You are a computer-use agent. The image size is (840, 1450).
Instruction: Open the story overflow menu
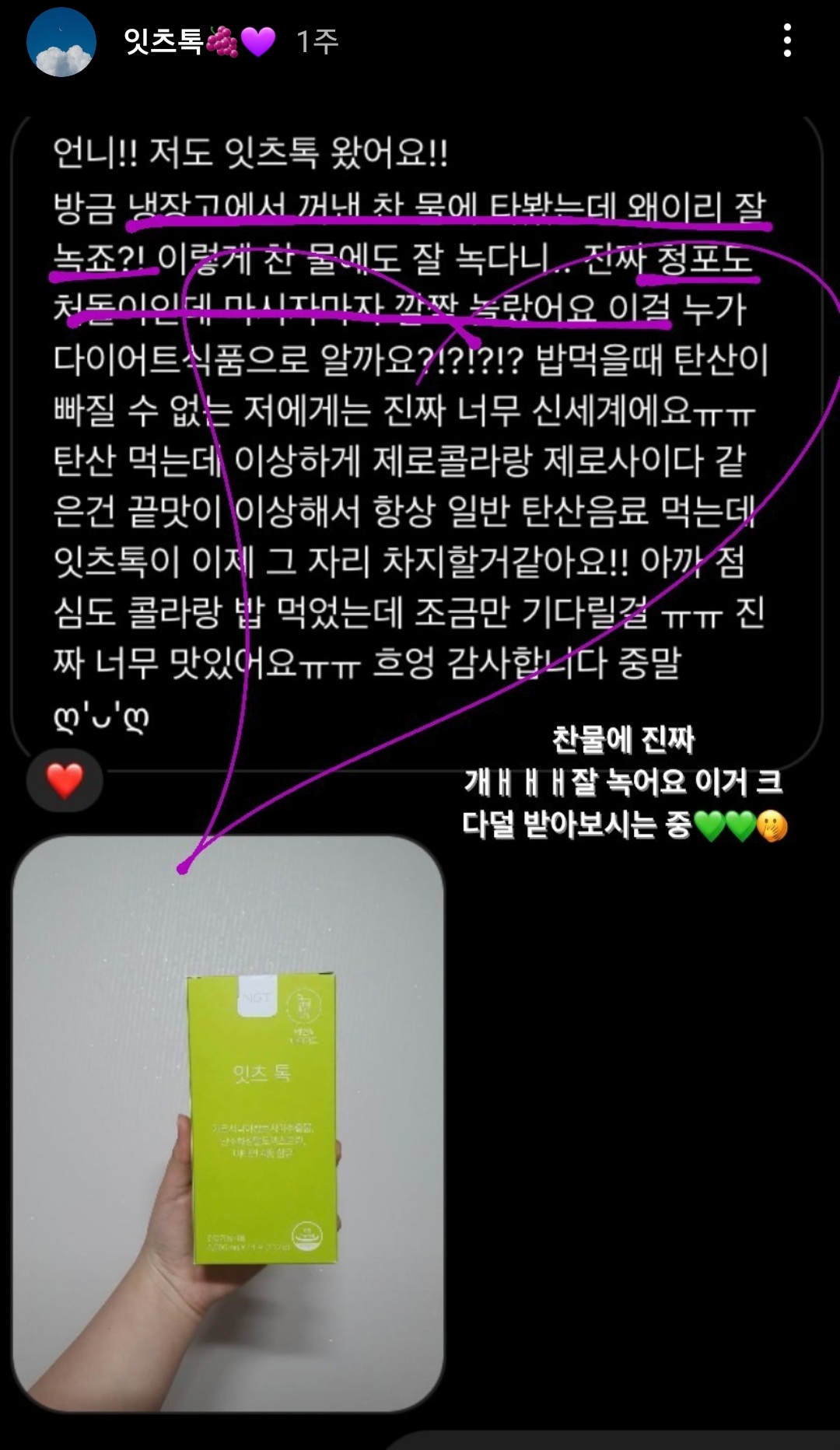[x=787, y=40]
